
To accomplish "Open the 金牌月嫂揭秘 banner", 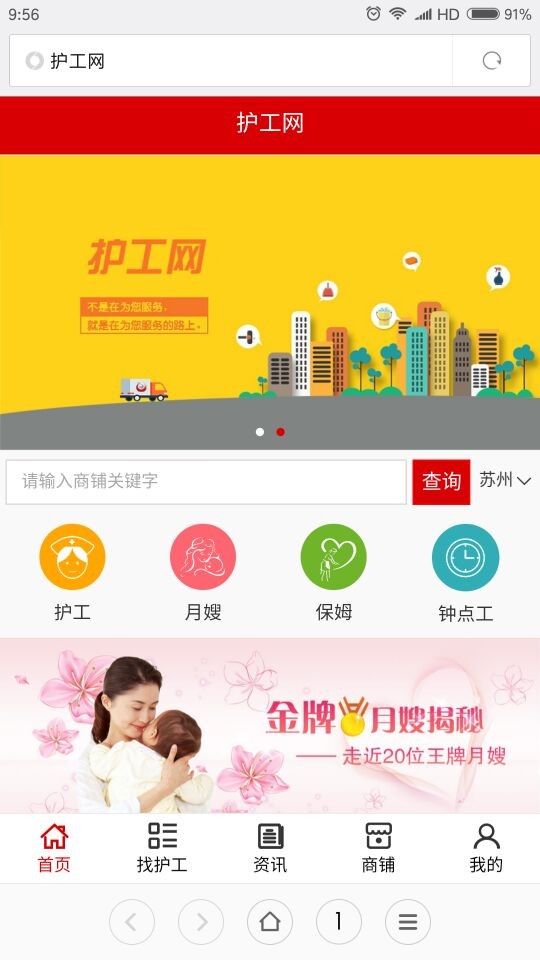I will (270, 726).
